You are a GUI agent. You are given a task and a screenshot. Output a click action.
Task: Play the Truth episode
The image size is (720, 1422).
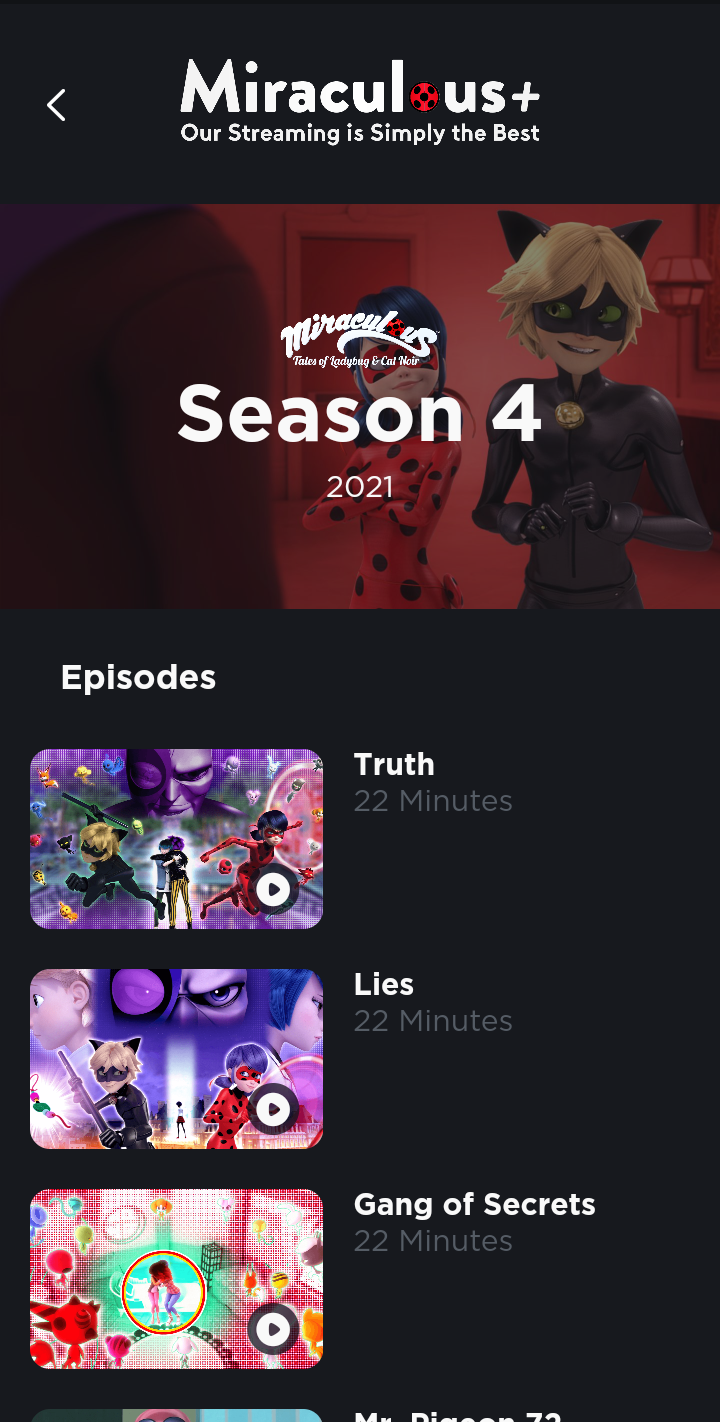pyautogui.click(x=273, y=889)
